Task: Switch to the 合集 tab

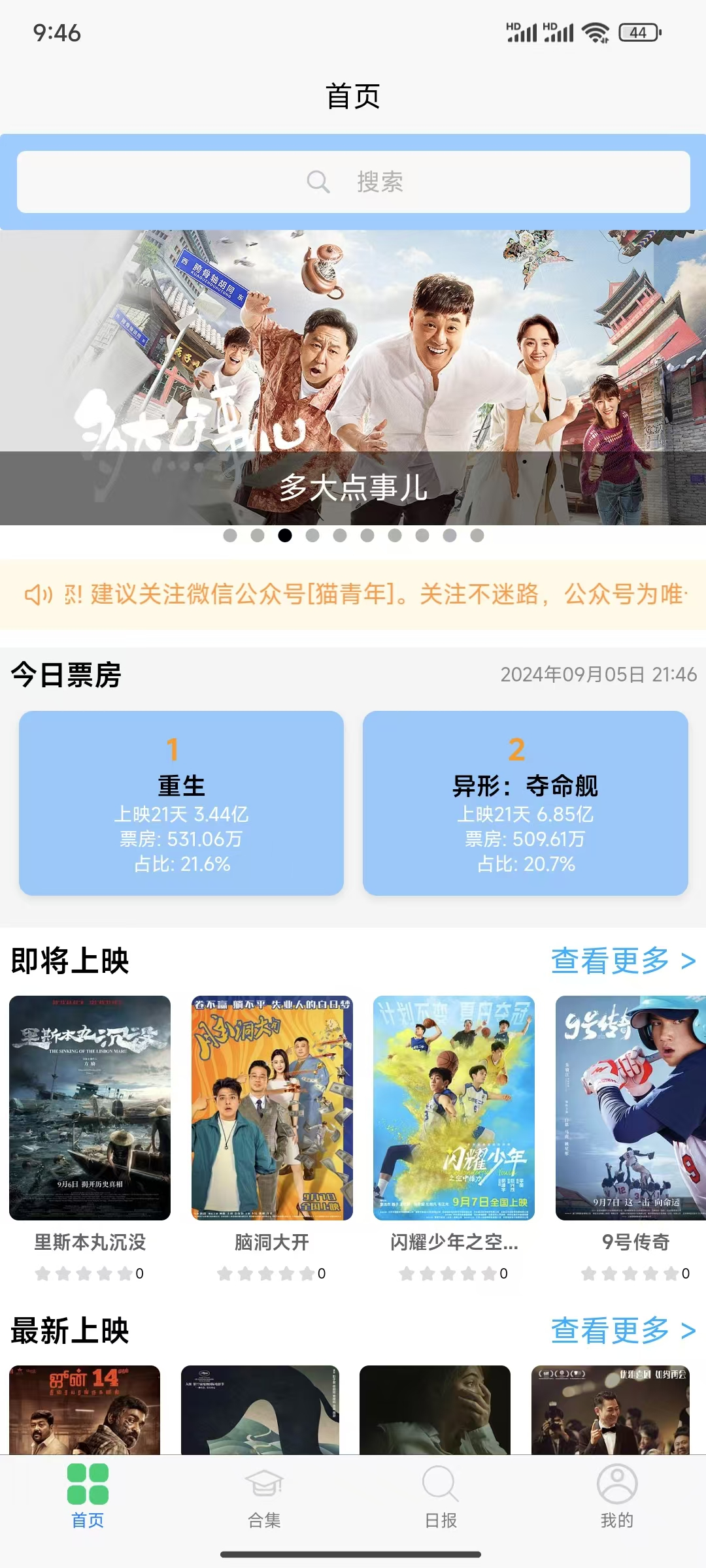Action: [x=264, y=1497]
